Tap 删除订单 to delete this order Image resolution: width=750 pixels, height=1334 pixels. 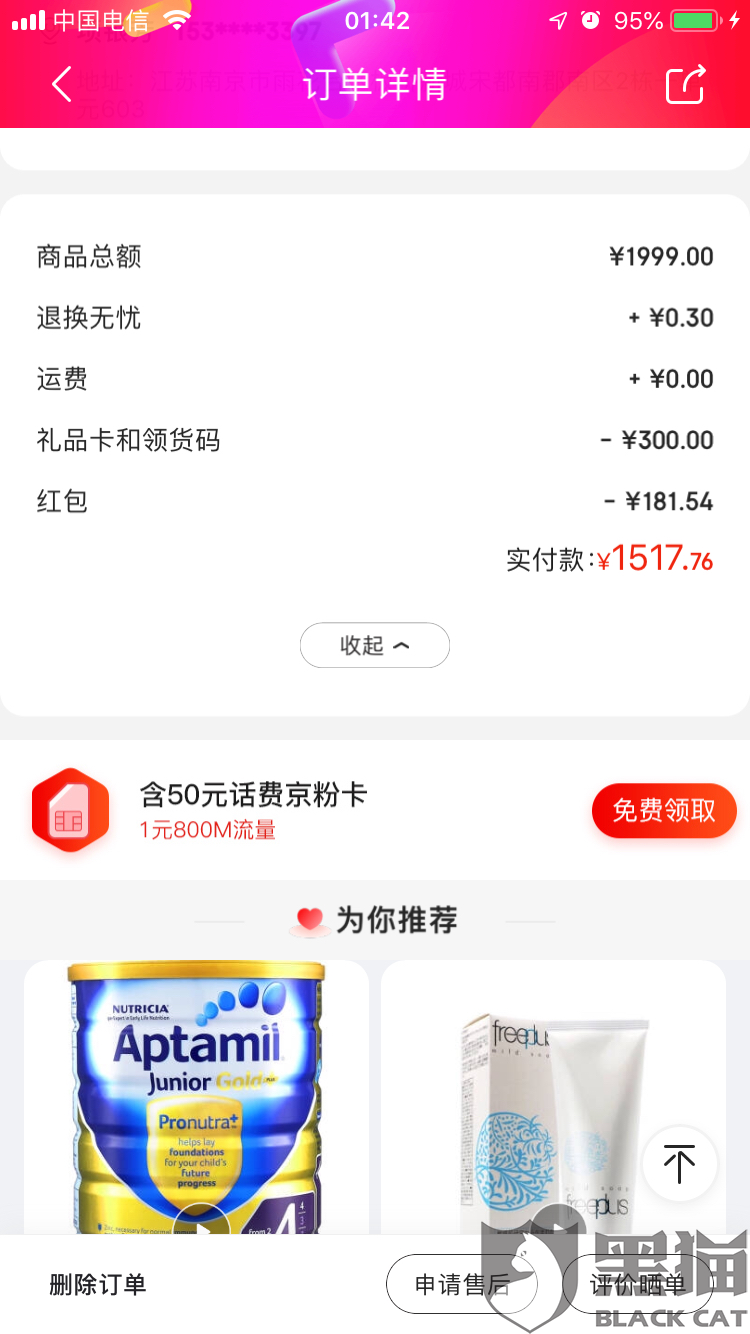pyautogui.click(x=98, y=1284)
